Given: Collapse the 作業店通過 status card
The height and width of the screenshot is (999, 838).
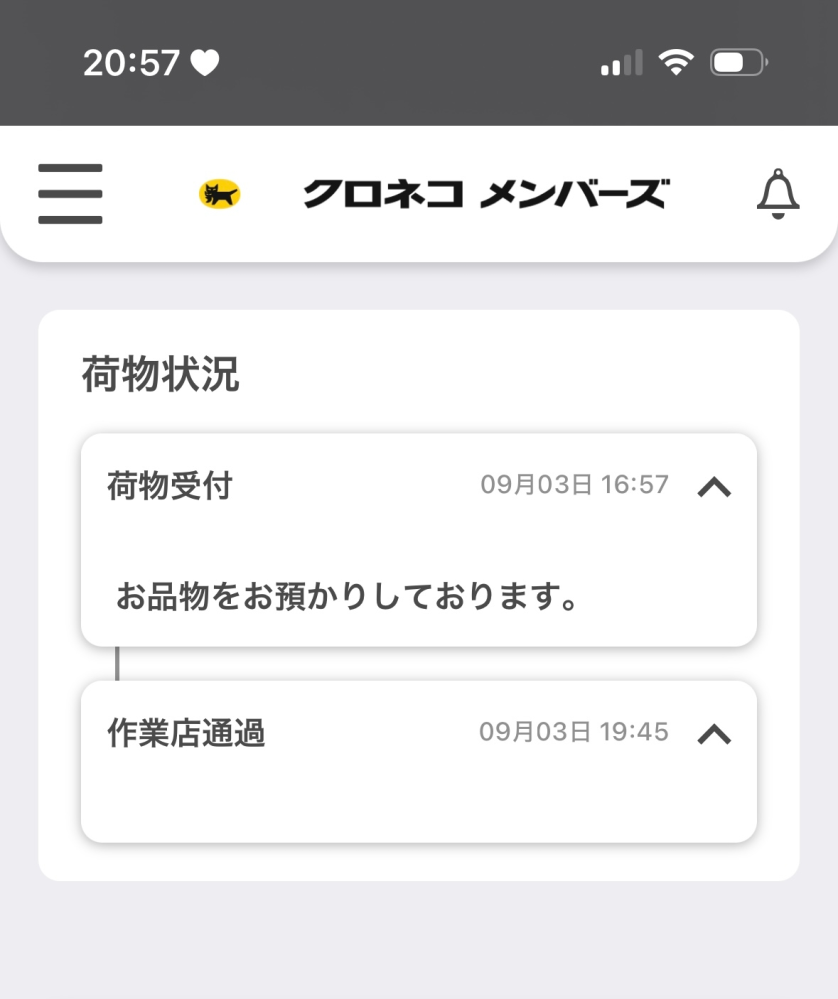Looking at the screenshot, I should [x=714, y=734].
